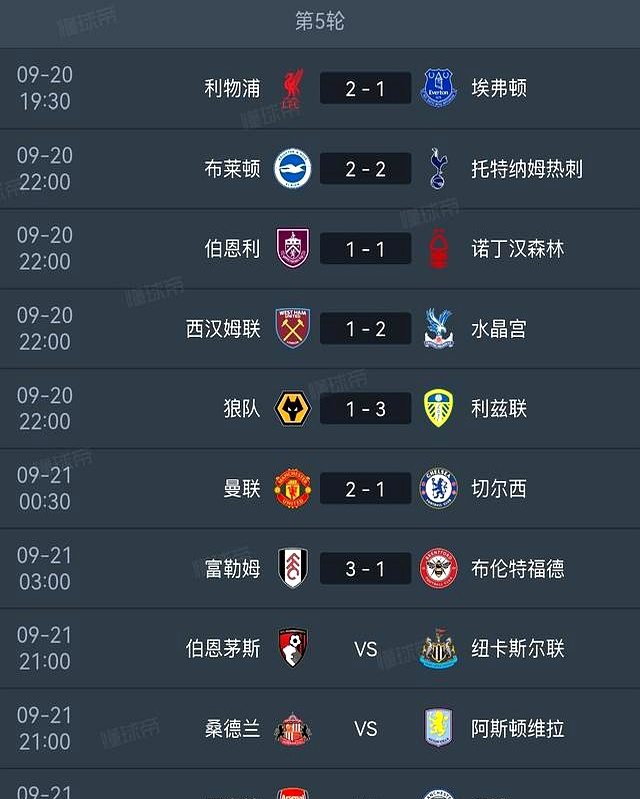640x799 pixels.
Task: Select the upcoming Sunderland vs Aston Villa match
Action: (x=365, y=729)
